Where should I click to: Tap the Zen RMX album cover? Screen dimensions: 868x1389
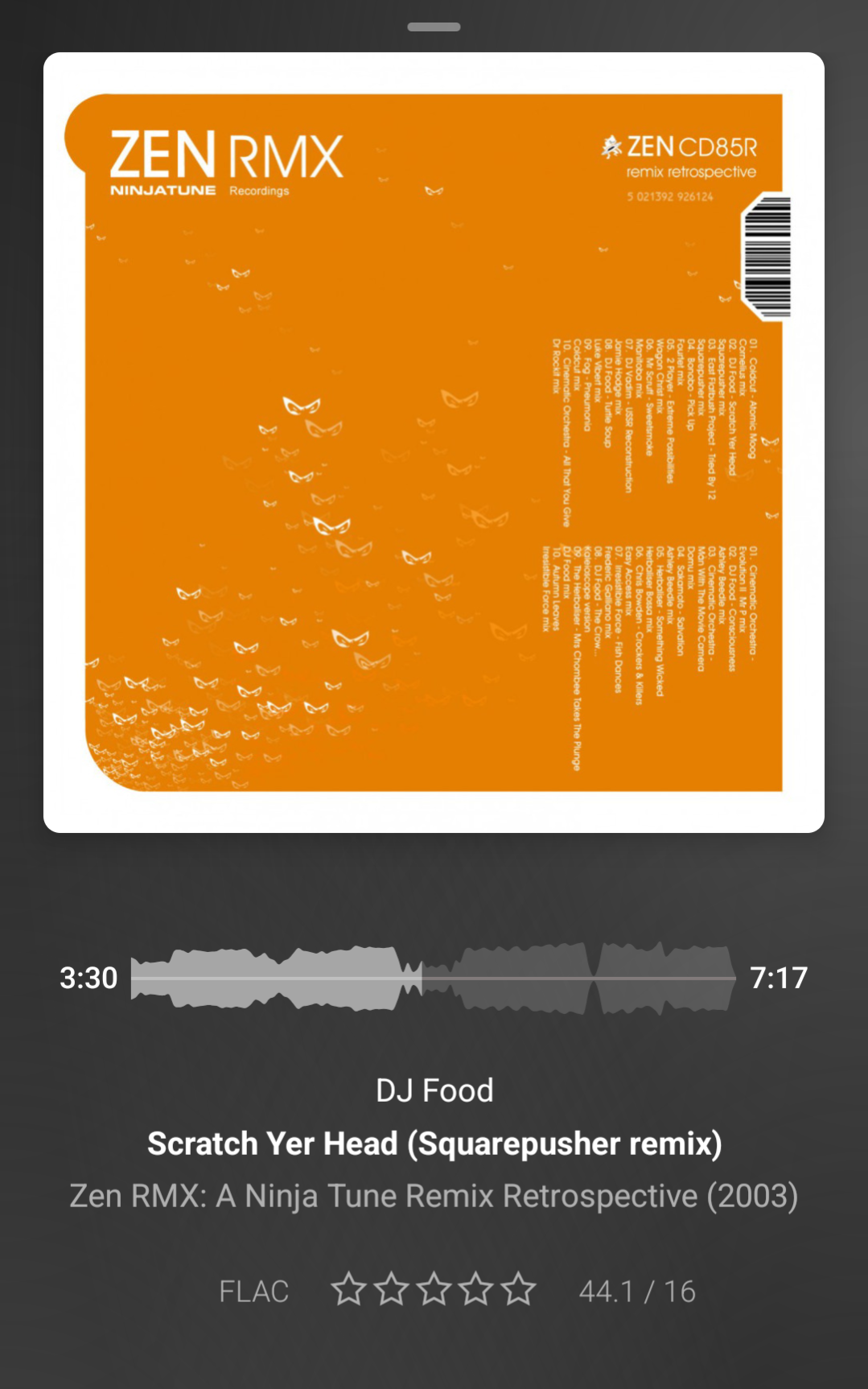434,442
